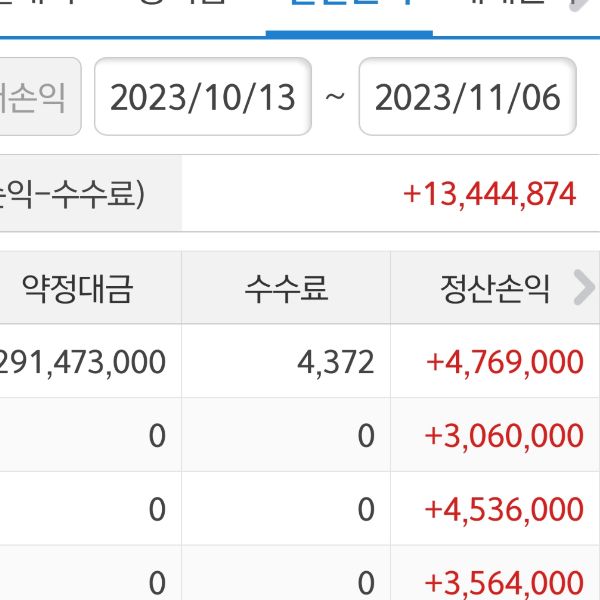The width and height of the screenshot is (600, 600).
Task: Tap the chevron beside 정산손익 column header
Action: click(583, 289)
